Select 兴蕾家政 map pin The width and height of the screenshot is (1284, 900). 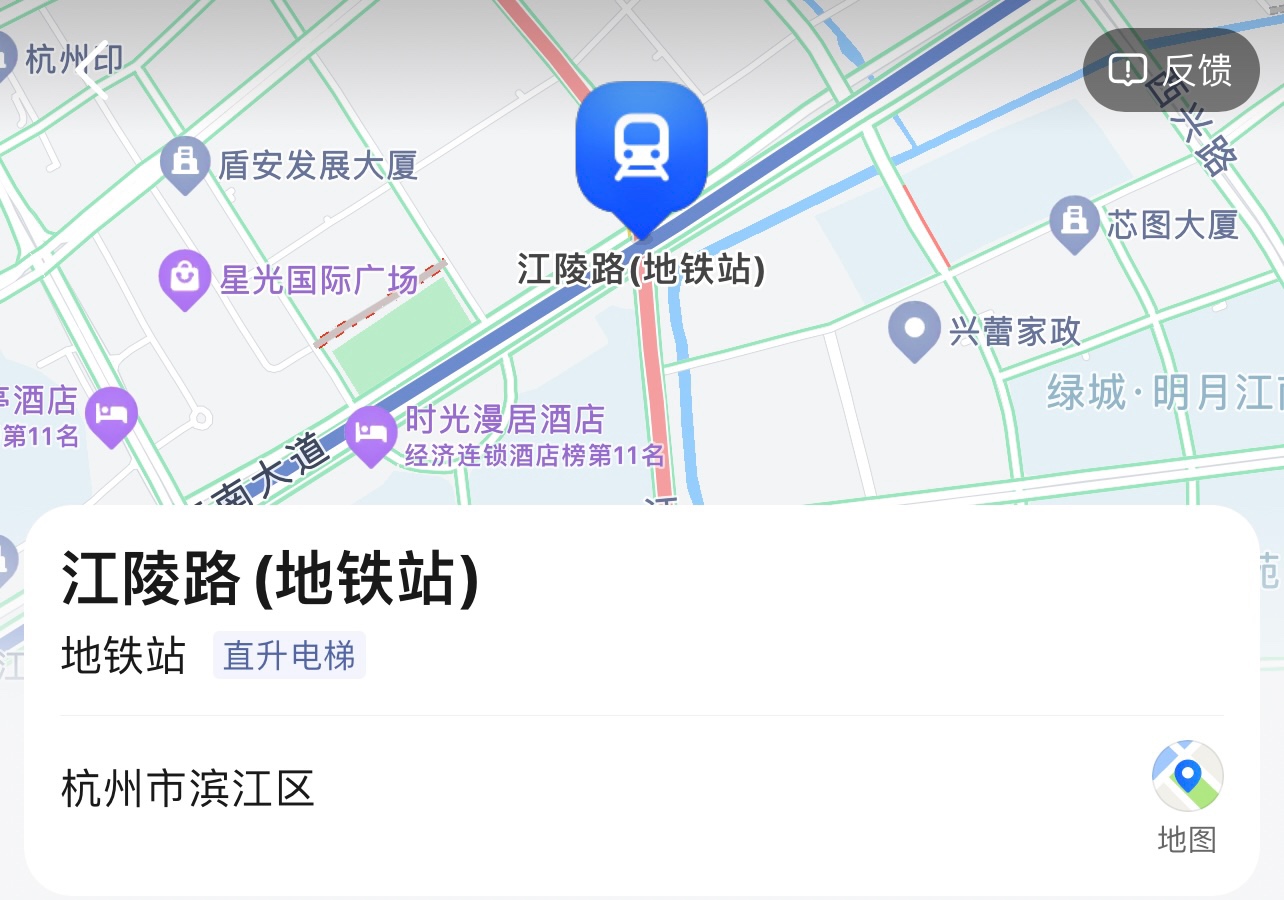[x=914, y=330]
